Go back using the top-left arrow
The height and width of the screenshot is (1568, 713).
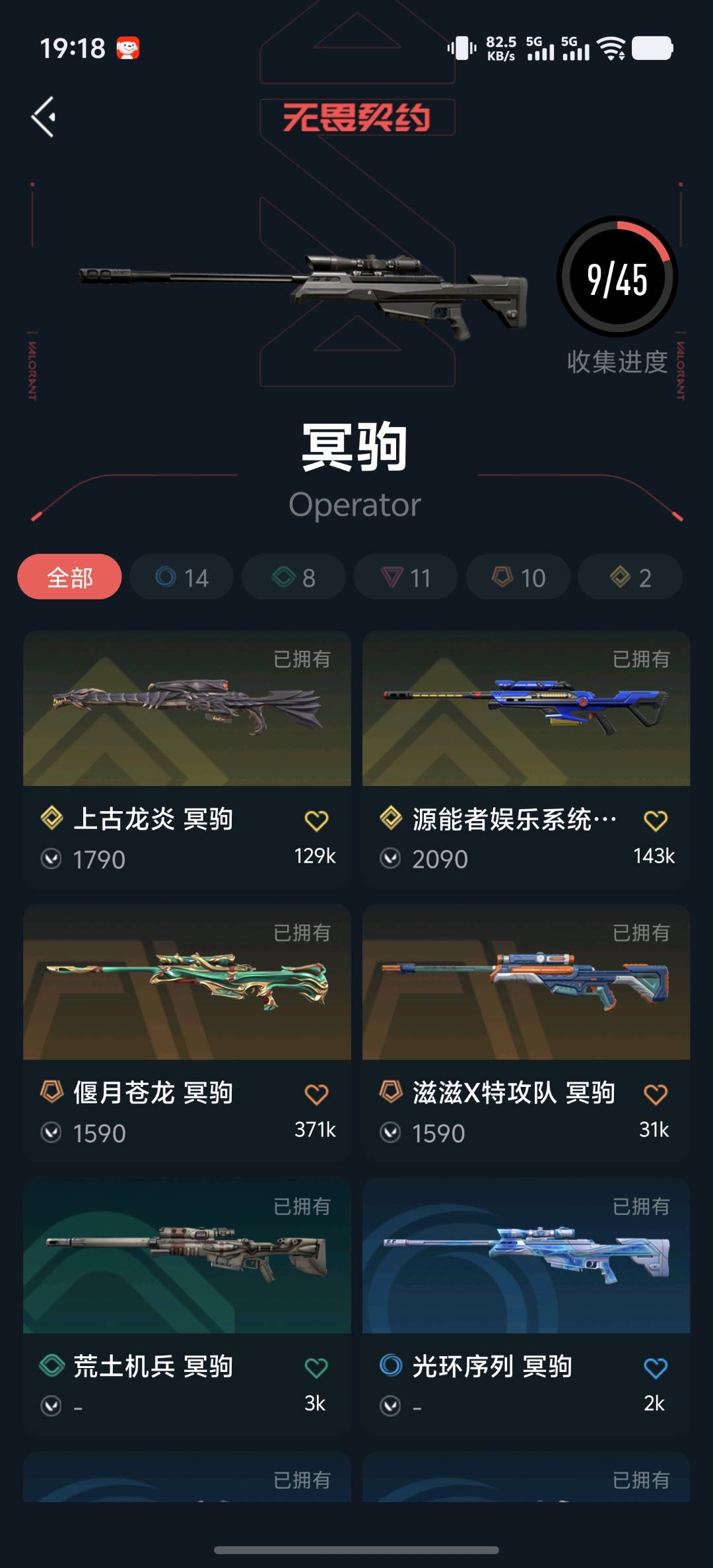coord(44,117)
